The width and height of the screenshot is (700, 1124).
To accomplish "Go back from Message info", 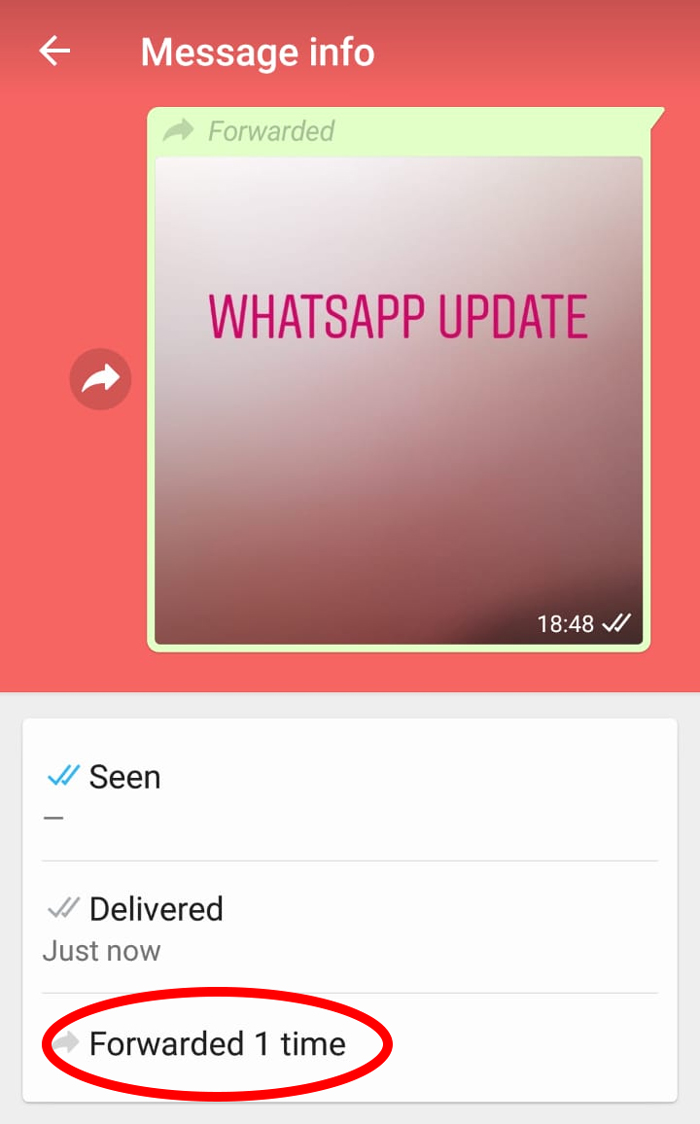I will 55,51.
